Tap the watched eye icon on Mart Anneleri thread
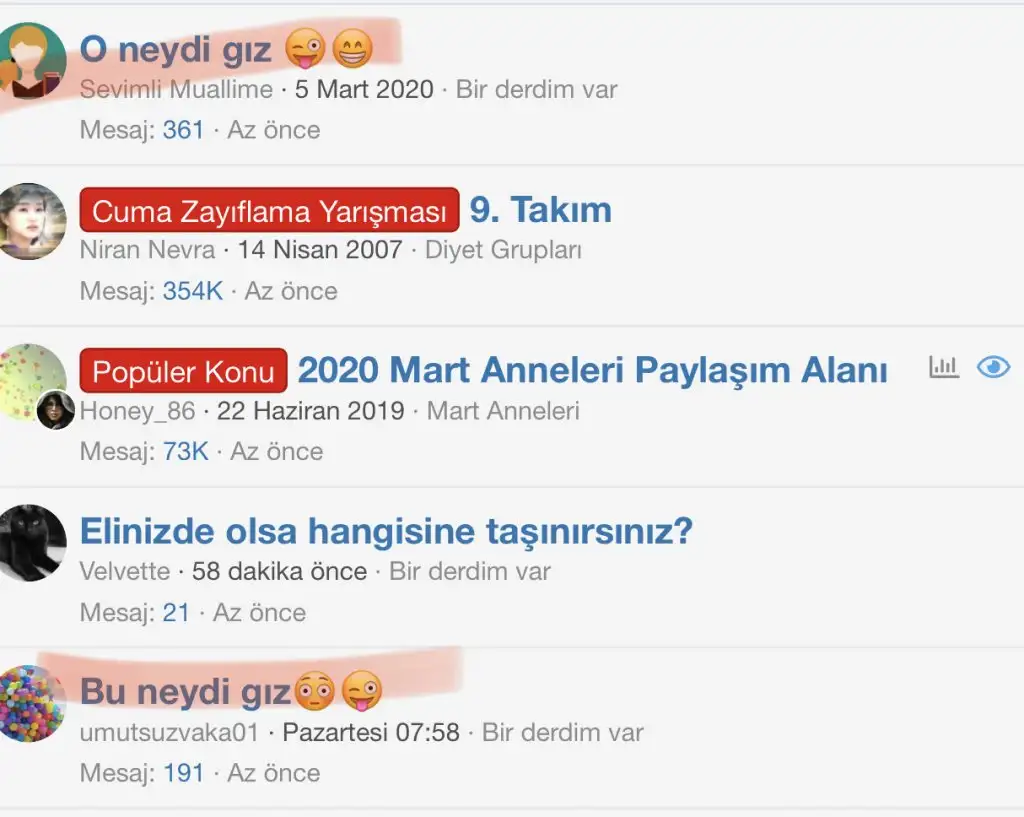 point(993,367)
